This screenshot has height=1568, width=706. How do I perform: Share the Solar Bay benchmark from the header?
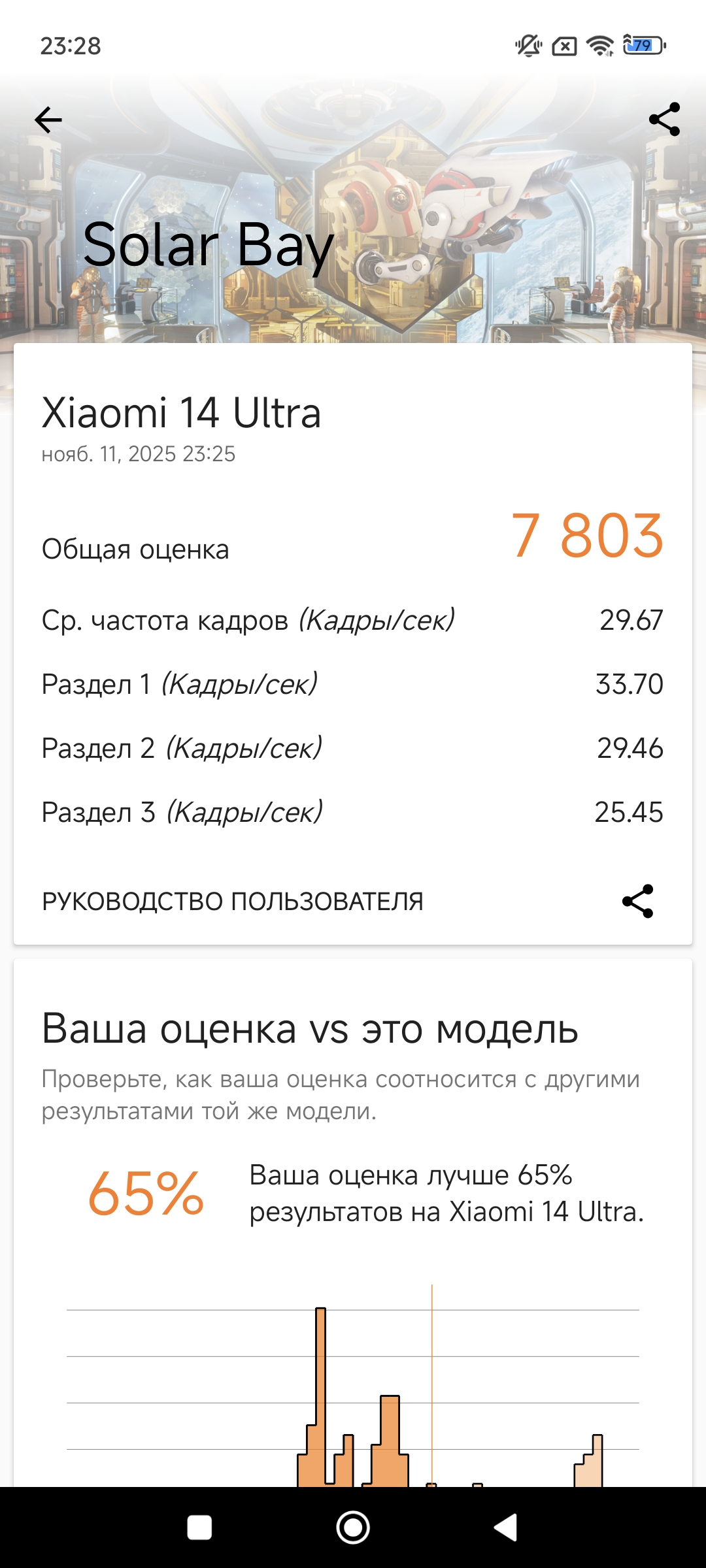coord(664,120)
